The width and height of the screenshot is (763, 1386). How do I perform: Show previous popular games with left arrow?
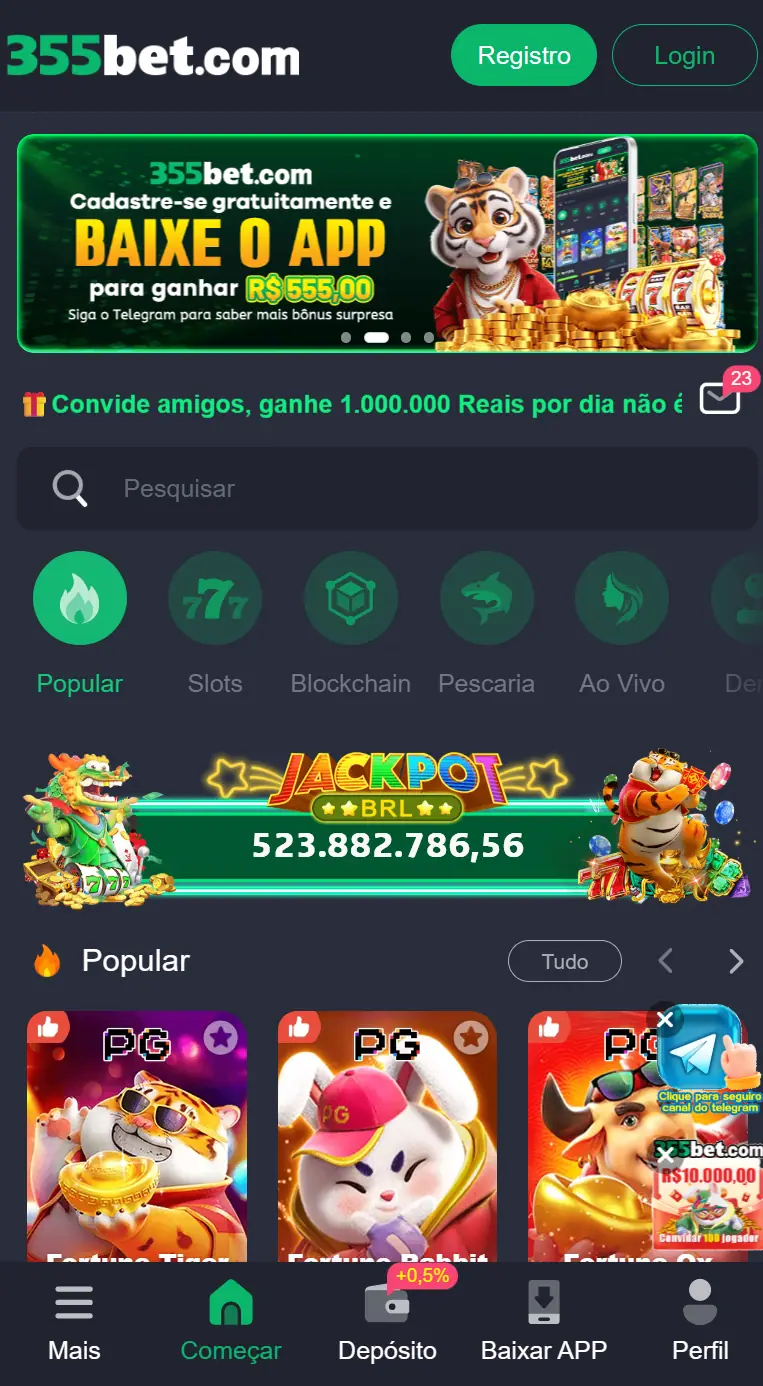[666, 961]
